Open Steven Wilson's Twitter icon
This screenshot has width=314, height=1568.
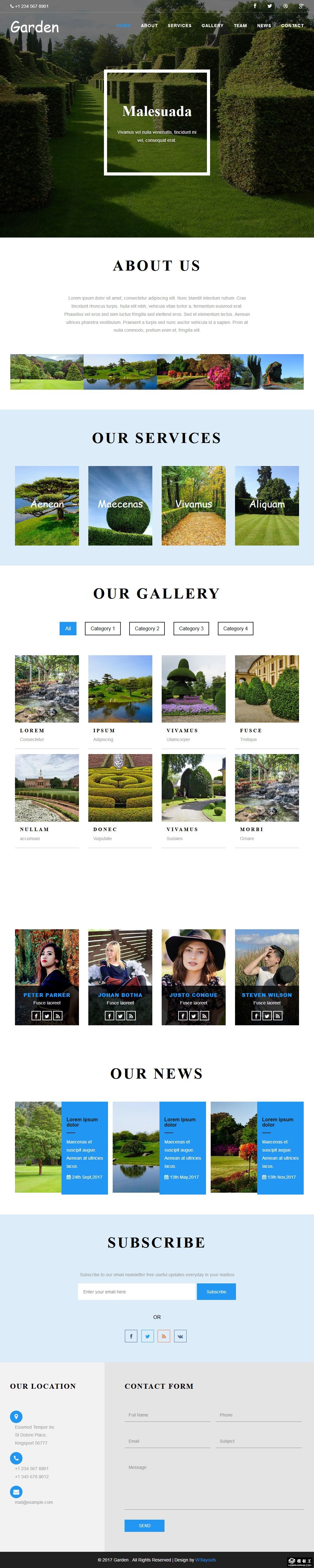[x=267, y=1015]
